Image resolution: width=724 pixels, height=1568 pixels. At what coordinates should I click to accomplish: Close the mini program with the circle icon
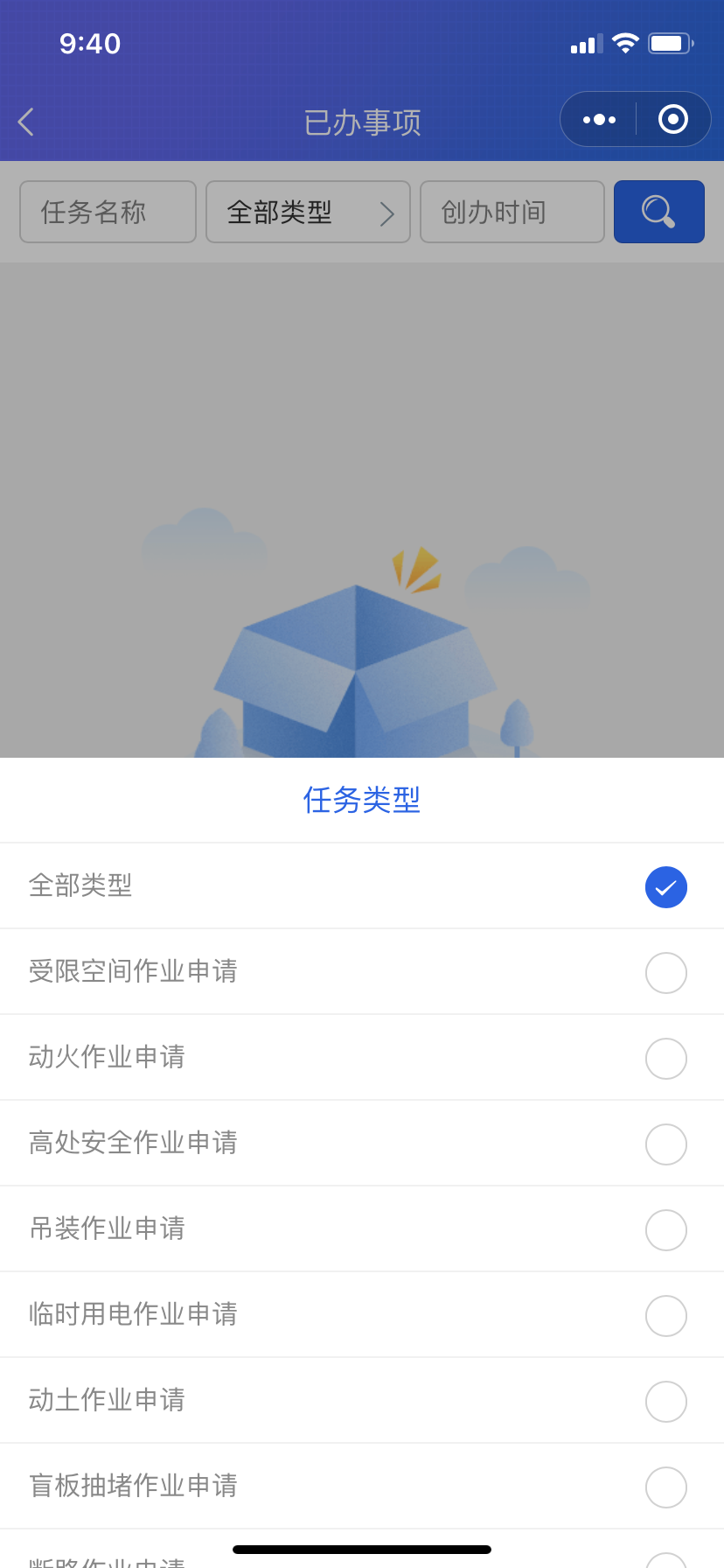tap(672, 120)
